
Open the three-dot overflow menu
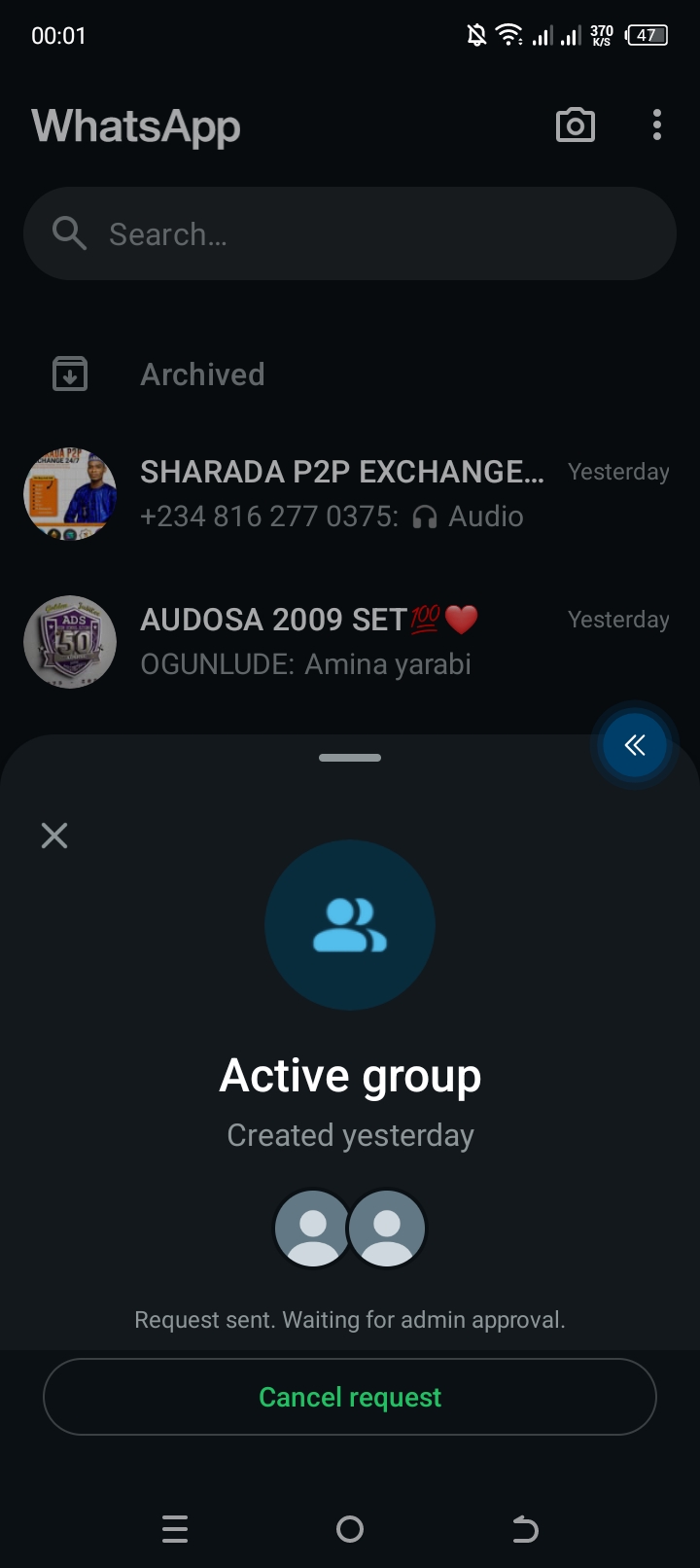point(657,125)
